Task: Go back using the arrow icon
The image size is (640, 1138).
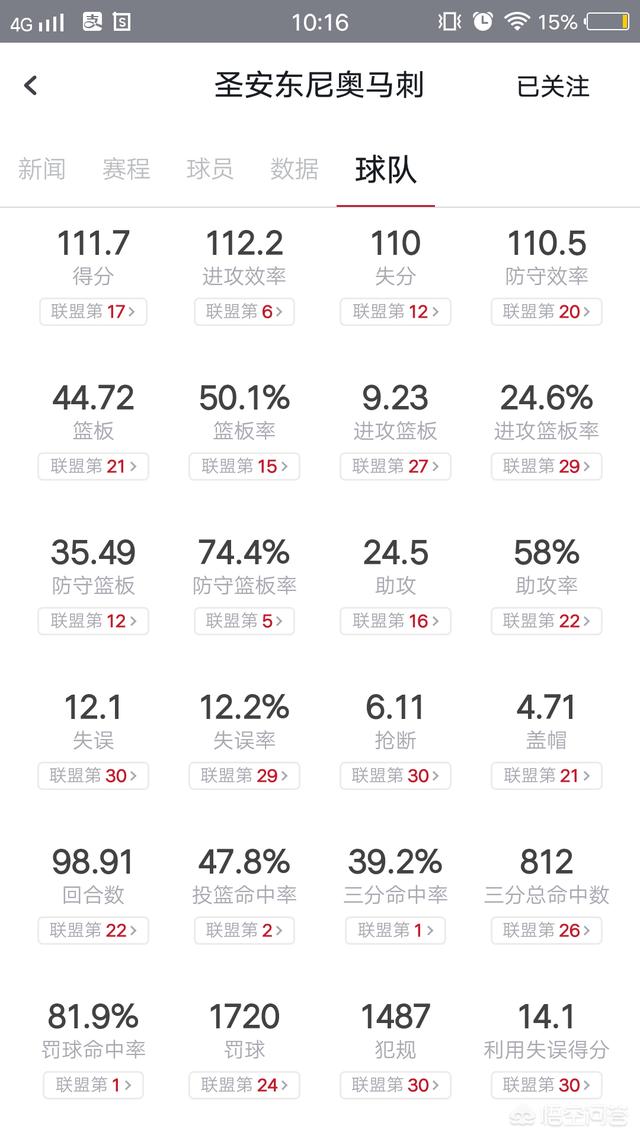Action: (x=30, y=86)
